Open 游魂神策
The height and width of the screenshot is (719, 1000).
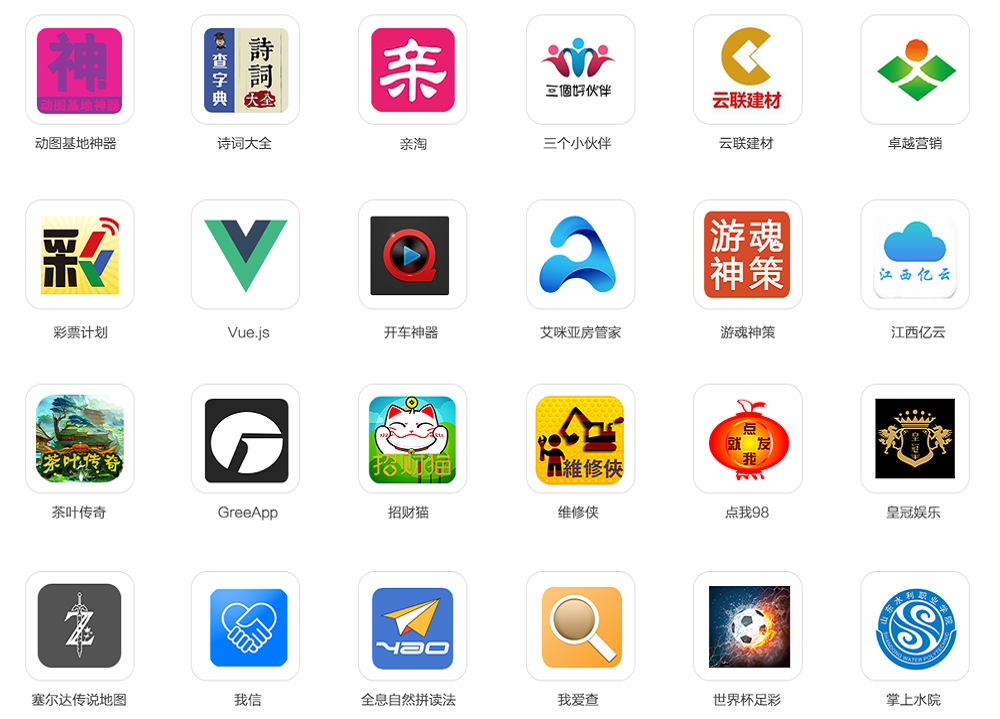point(747,255)
